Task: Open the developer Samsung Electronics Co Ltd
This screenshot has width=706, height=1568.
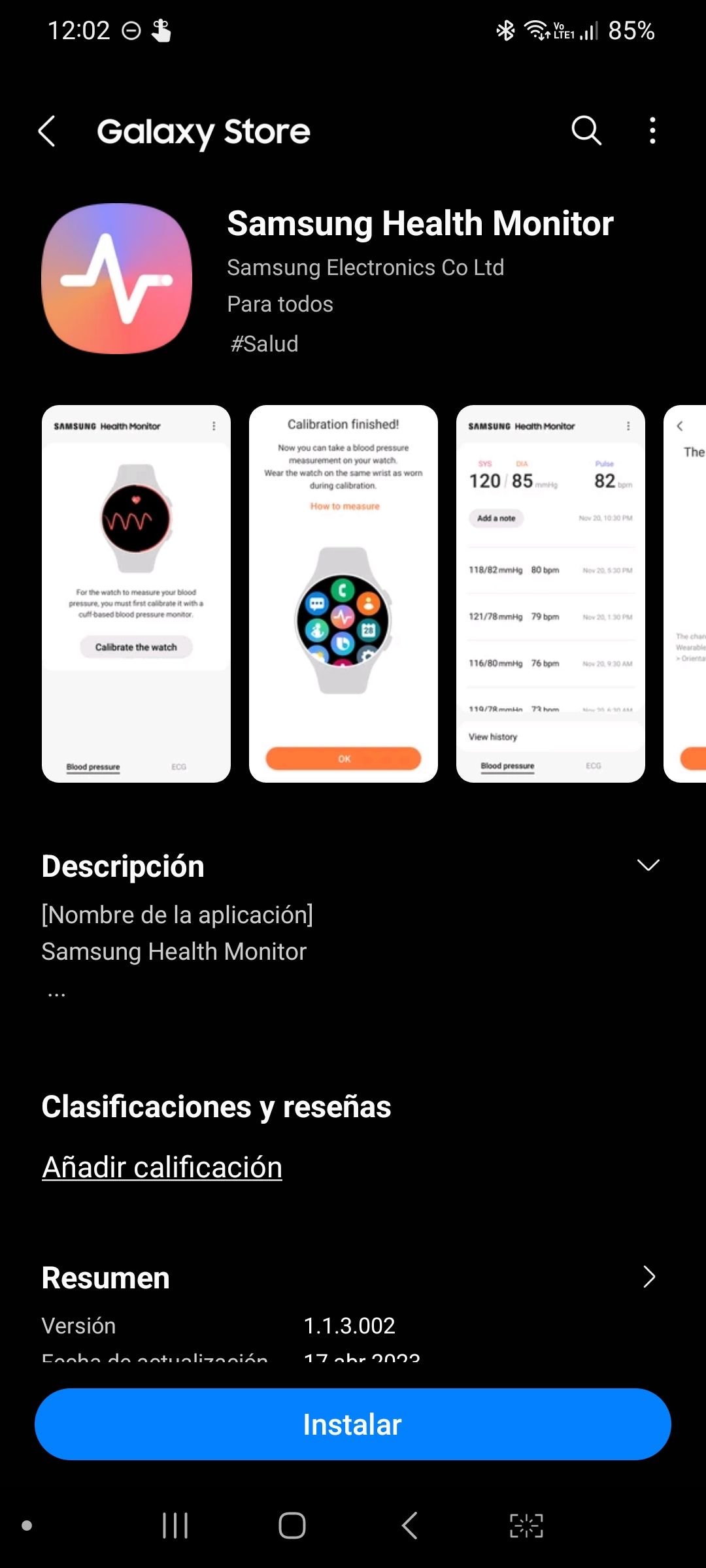Action: click(365, 267)
